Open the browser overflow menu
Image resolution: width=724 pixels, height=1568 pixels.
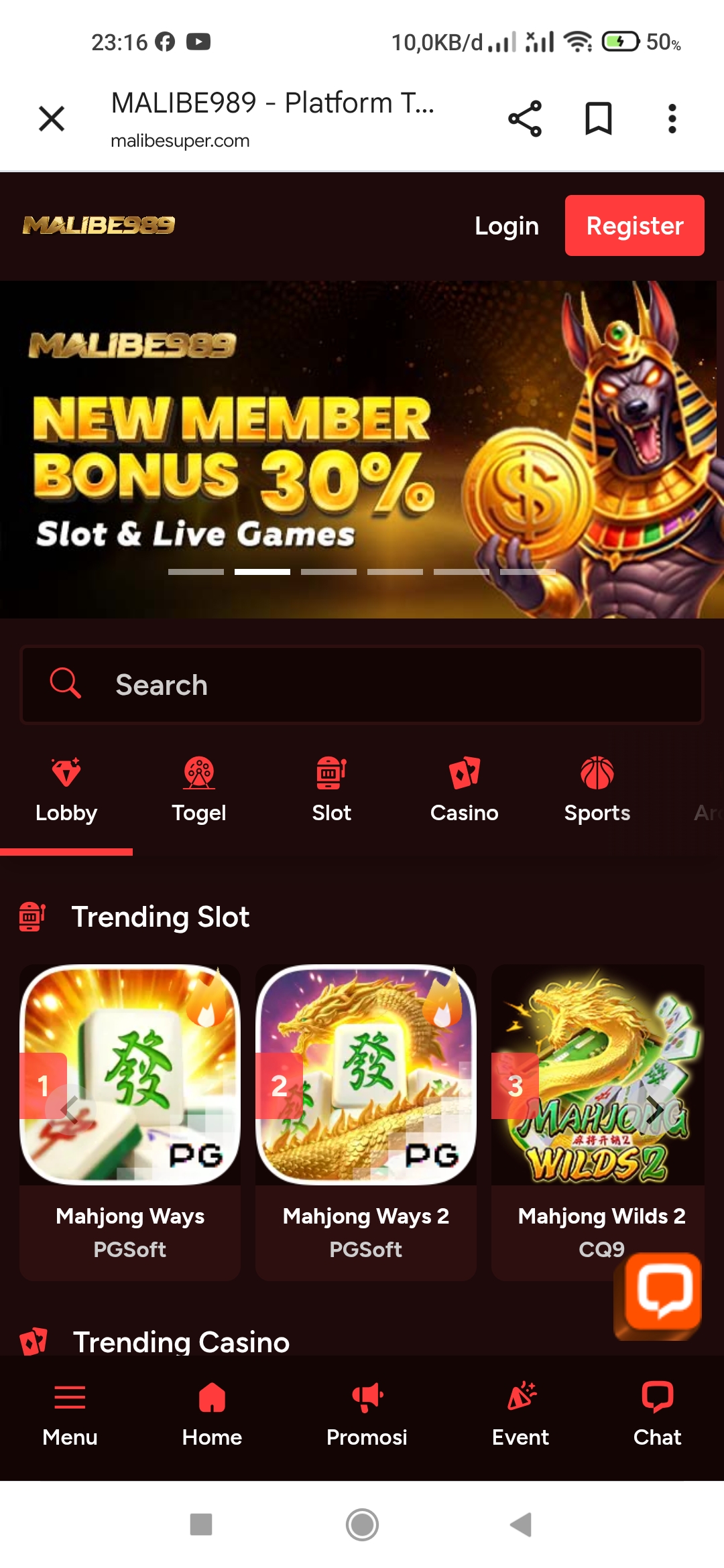[672, 119]
